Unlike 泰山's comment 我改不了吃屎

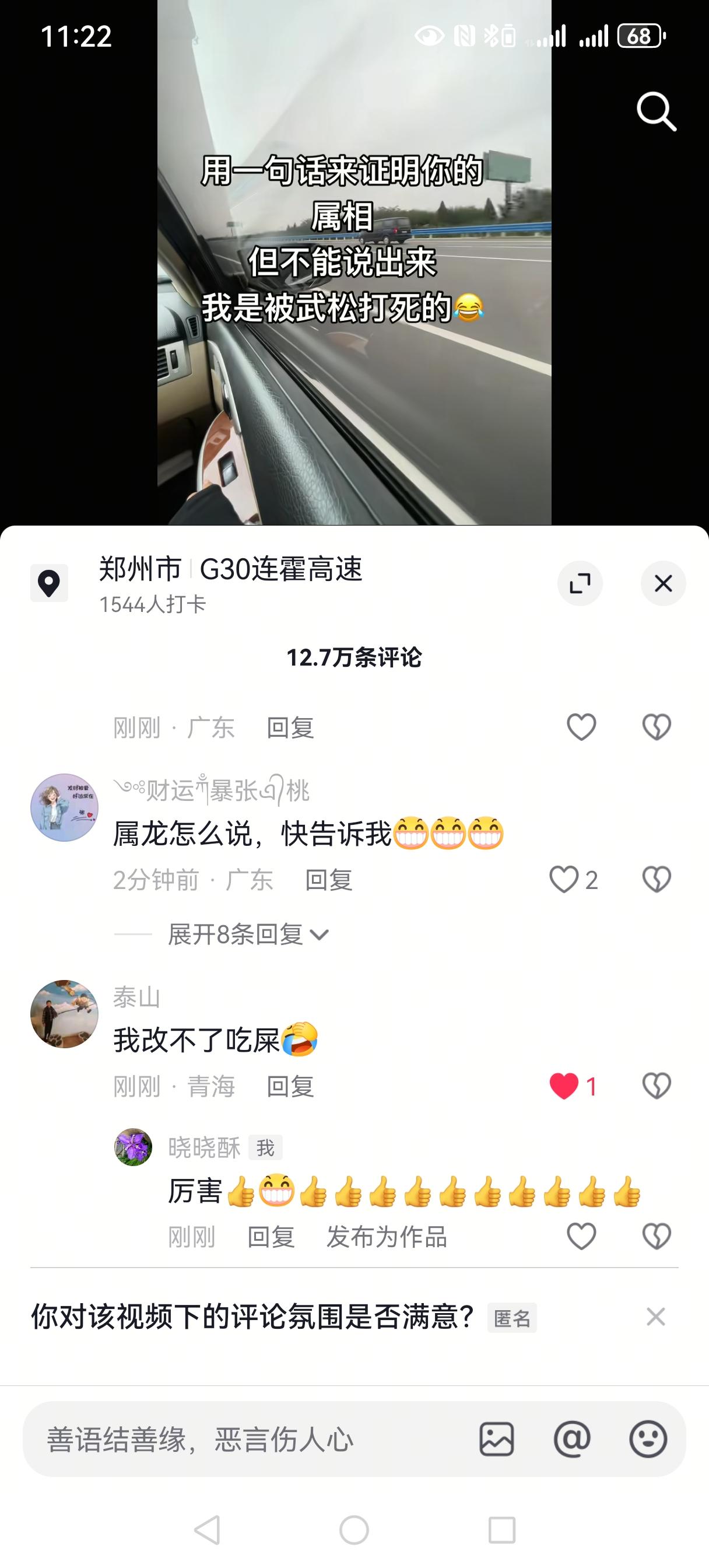click(564, 1086)
